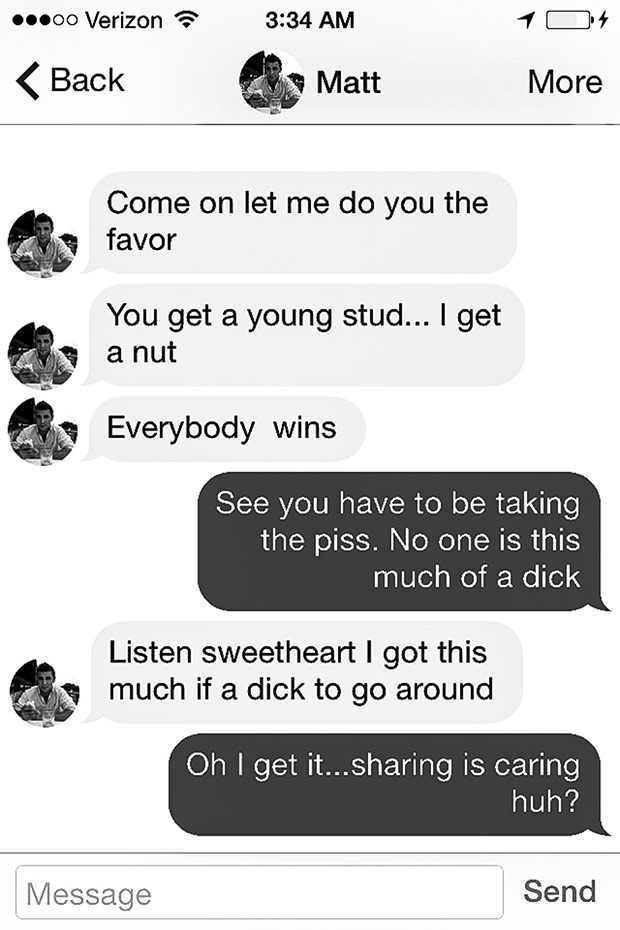Go back to the previous screen
The width and height of the screenshot is (620, 930).
tap(70, 81)
